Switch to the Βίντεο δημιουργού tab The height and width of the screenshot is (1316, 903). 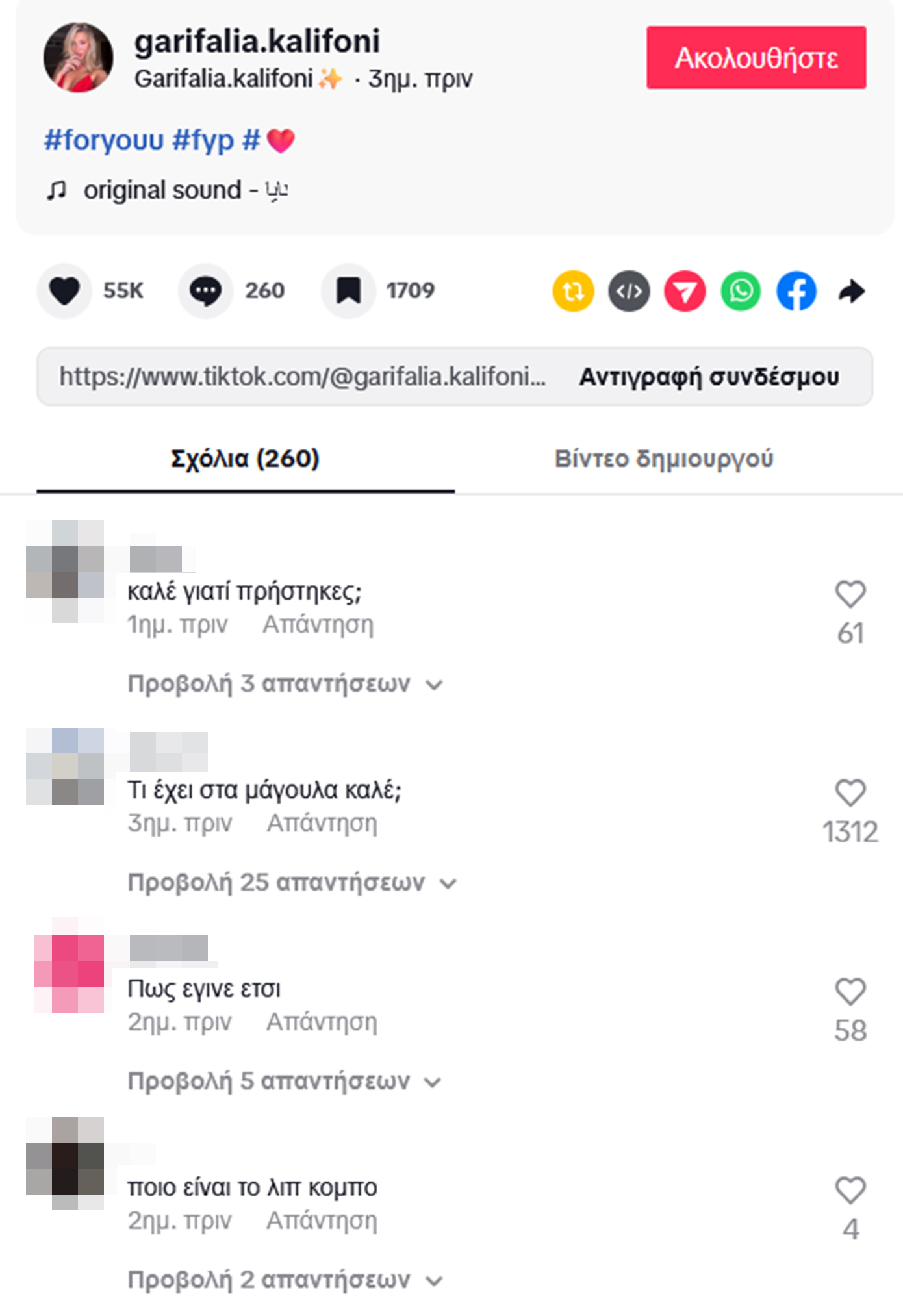[663, 459]
